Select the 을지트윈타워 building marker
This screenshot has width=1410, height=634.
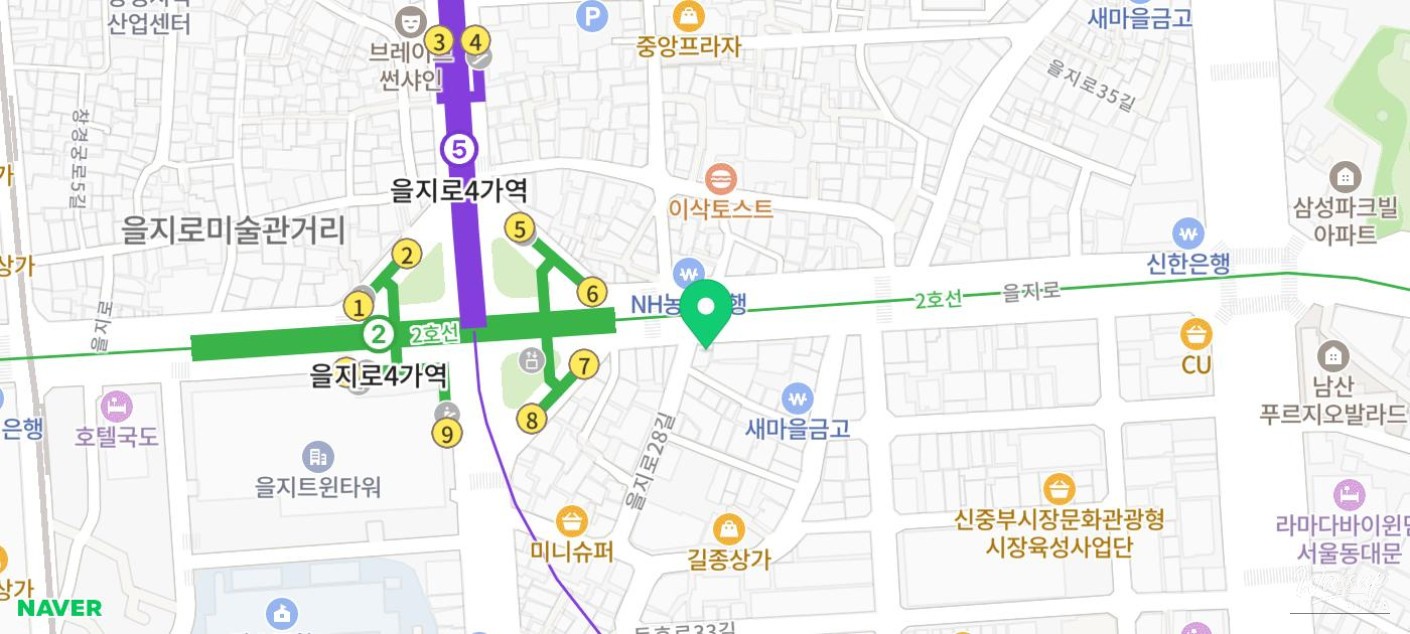tap(318, 457)
